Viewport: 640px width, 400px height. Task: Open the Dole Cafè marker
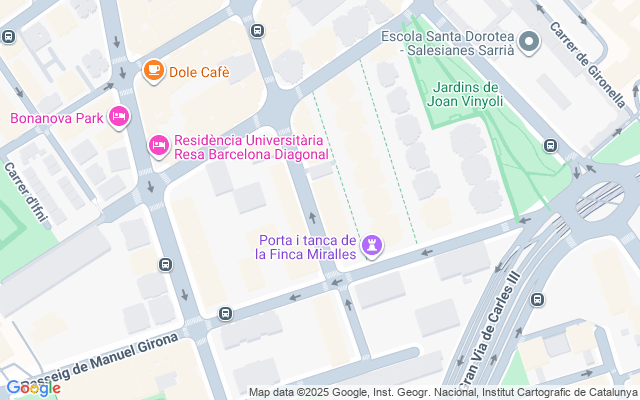[153, 70]
